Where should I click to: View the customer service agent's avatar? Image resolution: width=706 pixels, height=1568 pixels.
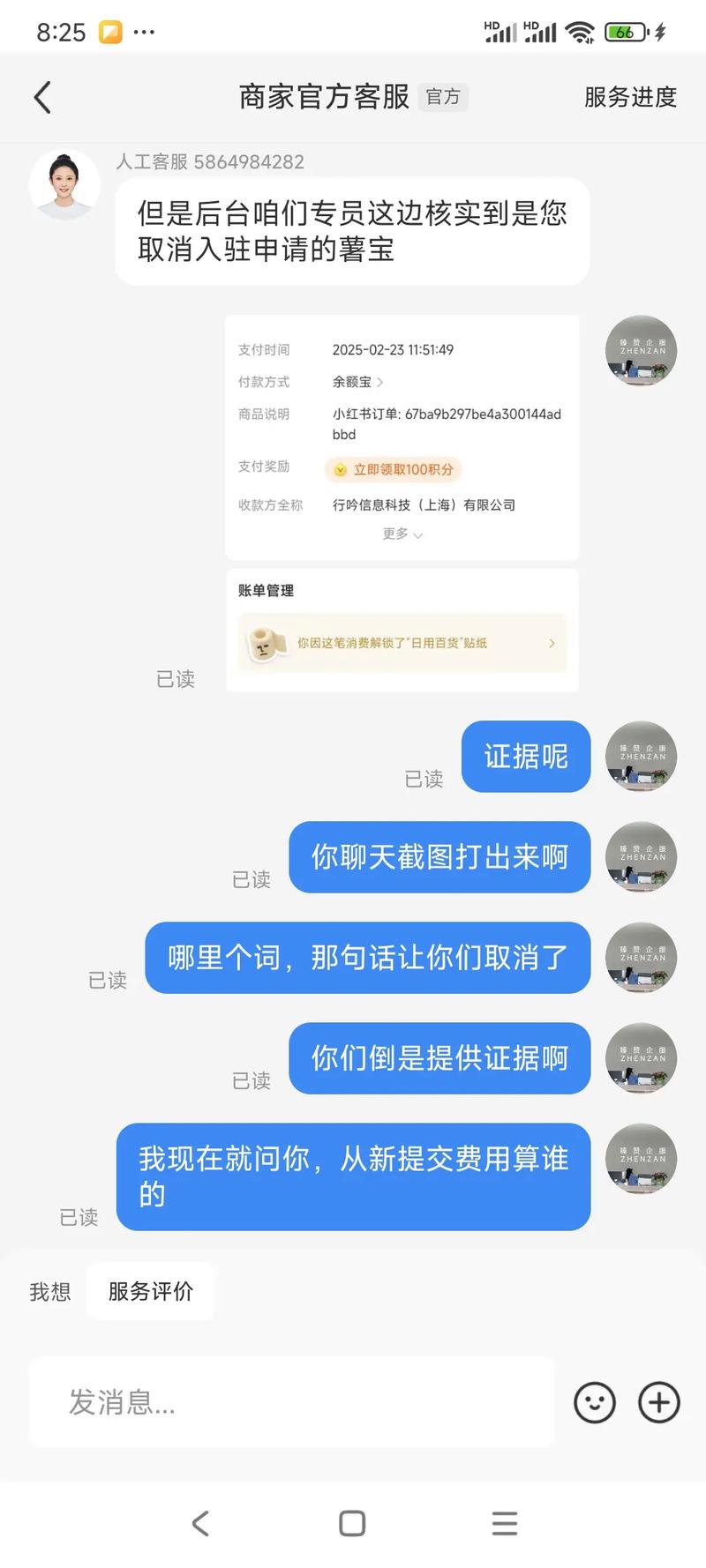point(64,185)
